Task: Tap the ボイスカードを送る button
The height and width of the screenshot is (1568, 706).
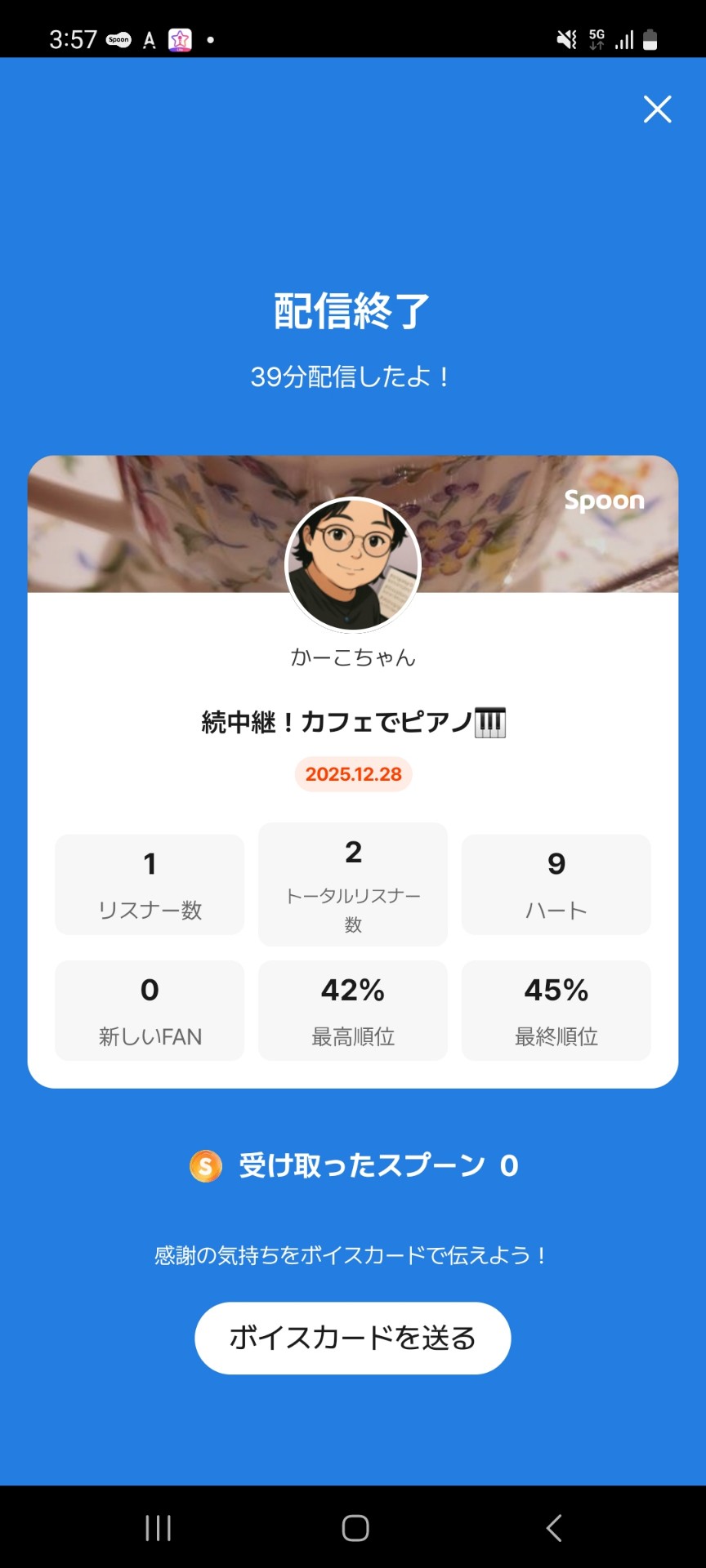Action: pos(352,1338)
